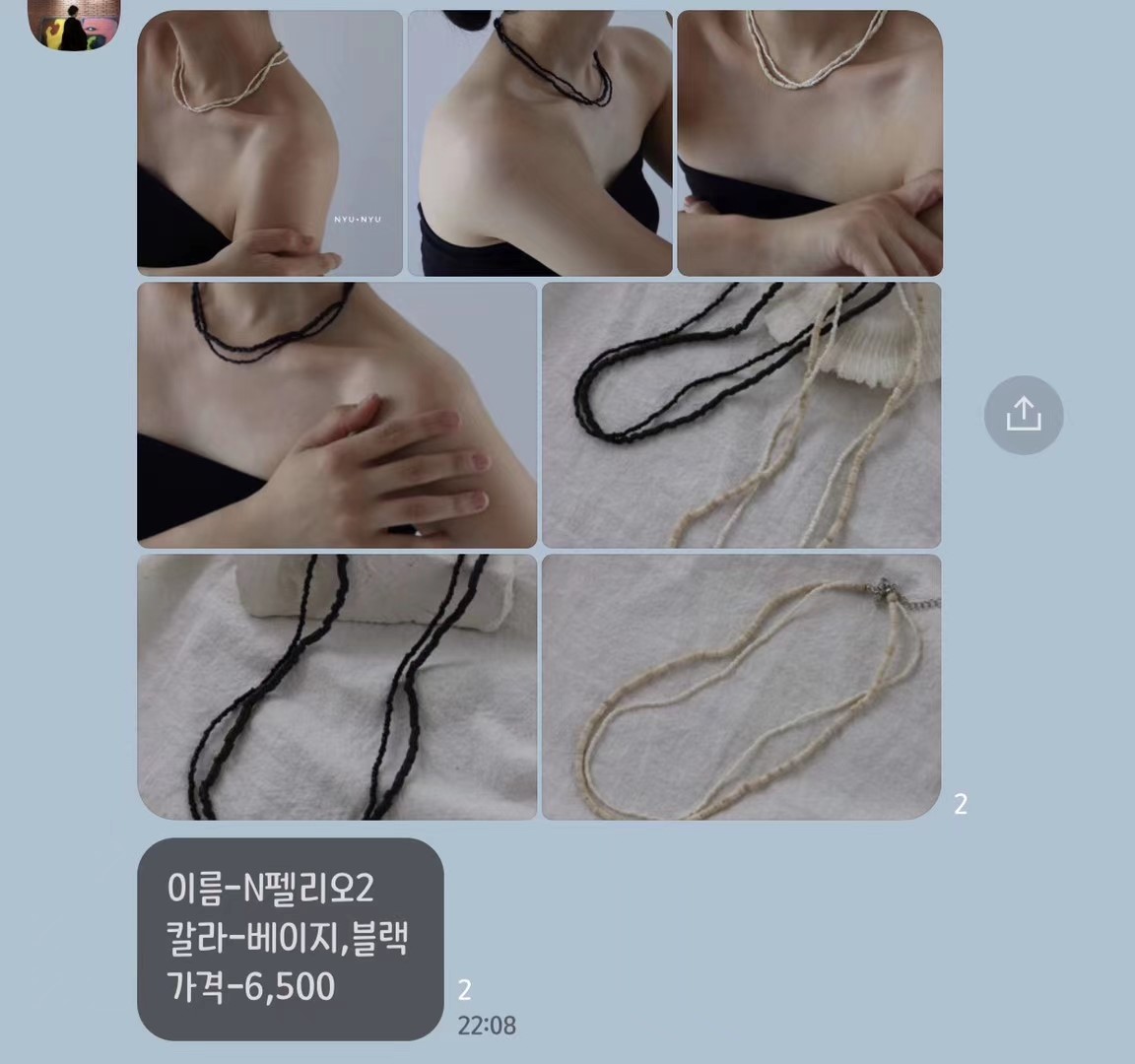Viewport: 1135px width, 1064px height.
Task: Open photo of beige necklace with clasp
Action: (x=741, y=687)
